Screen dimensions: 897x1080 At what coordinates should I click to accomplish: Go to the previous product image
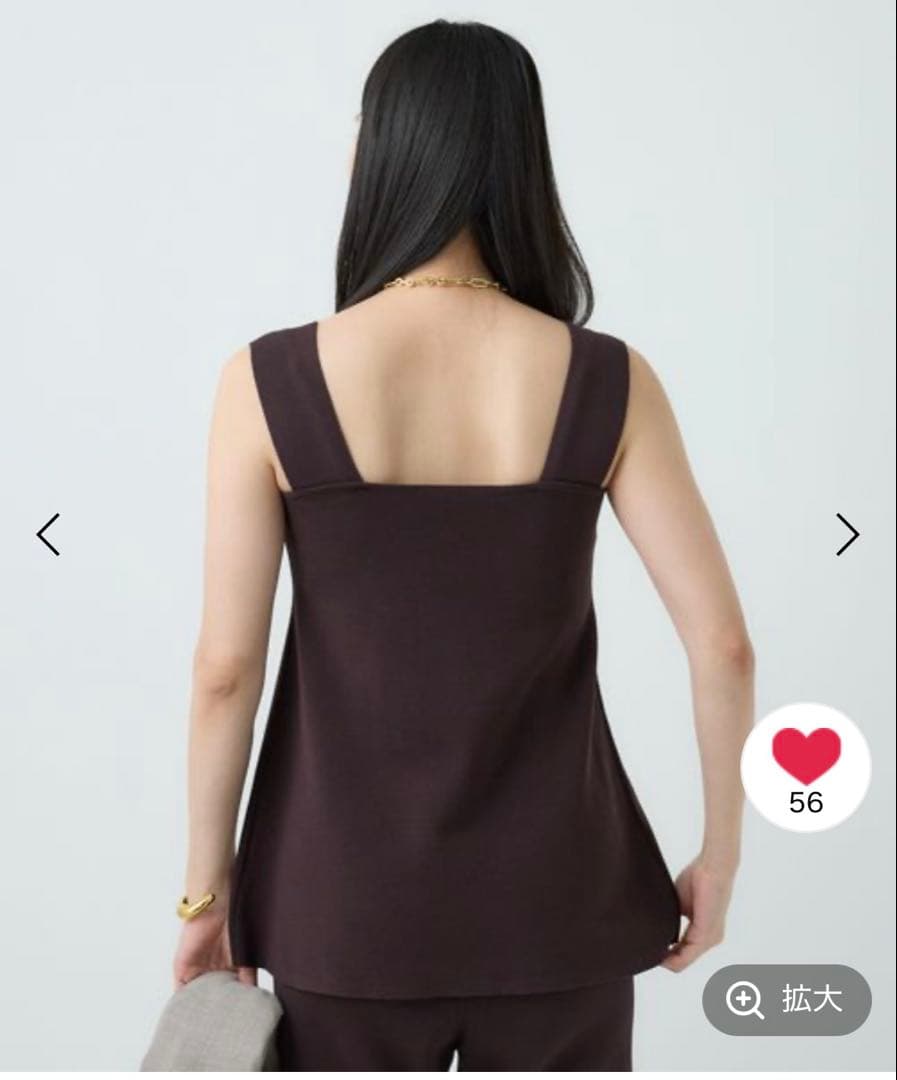pos(48,534)
